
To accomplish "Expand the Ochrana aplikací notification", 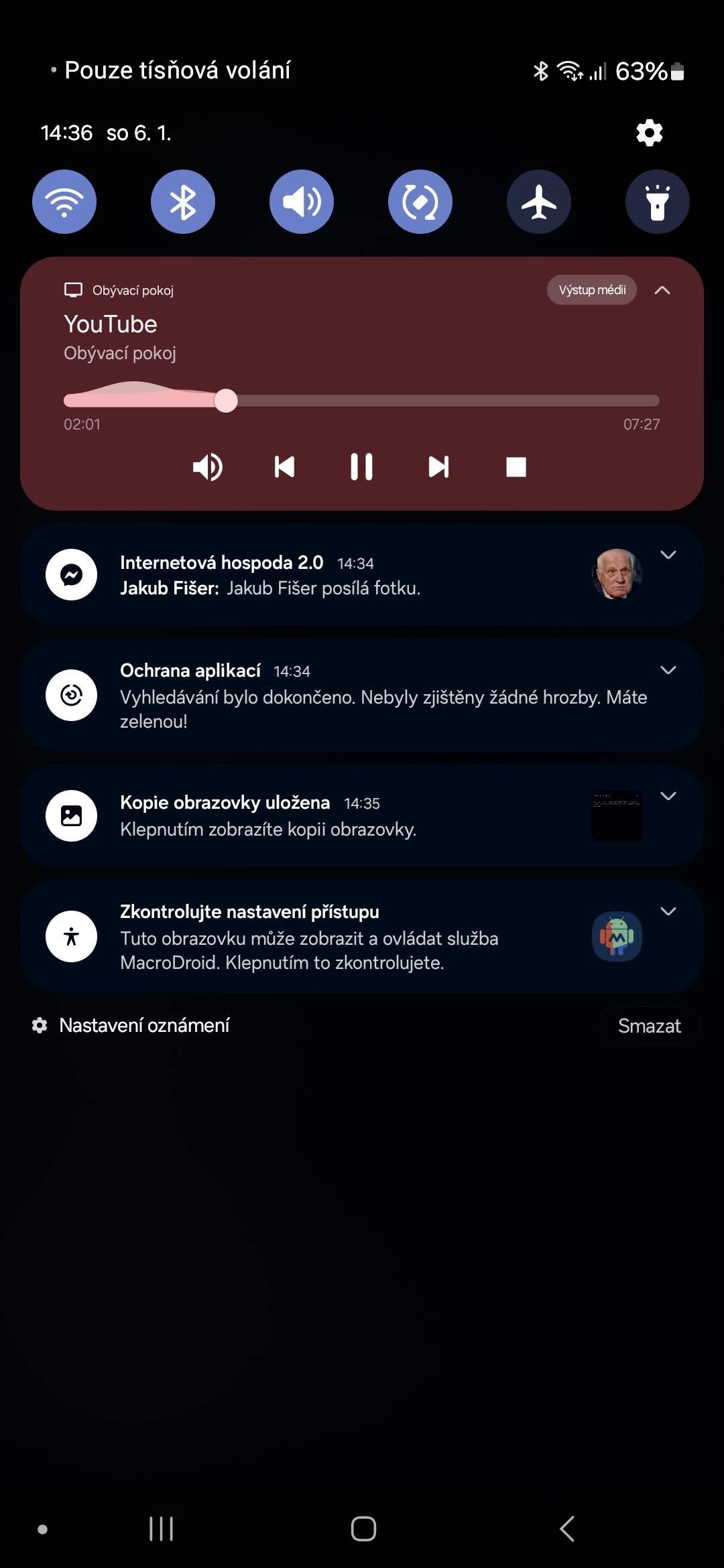I will pyautogui.click(x=668, y=670).
